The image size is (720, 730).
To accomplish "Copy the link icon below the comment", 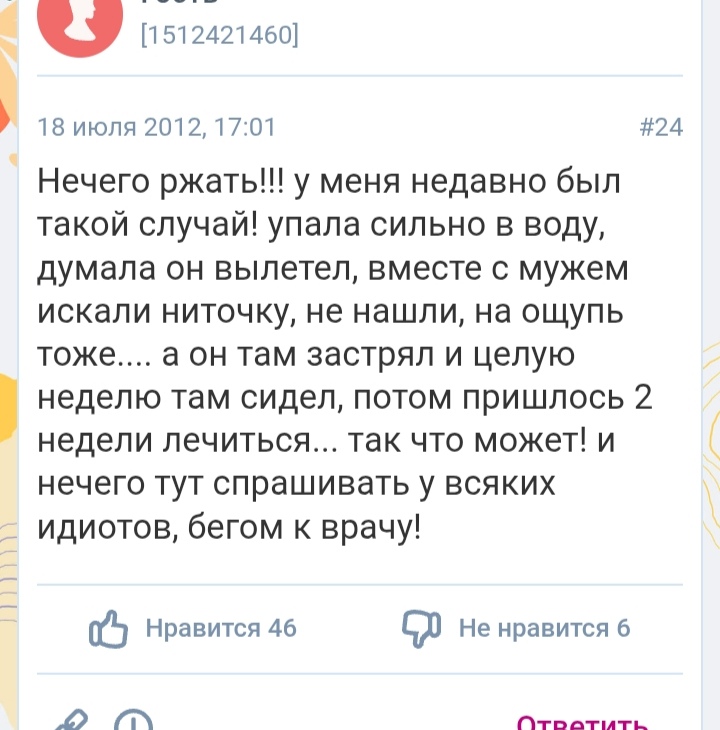I will pyautogui.click(x=72, y=722).
